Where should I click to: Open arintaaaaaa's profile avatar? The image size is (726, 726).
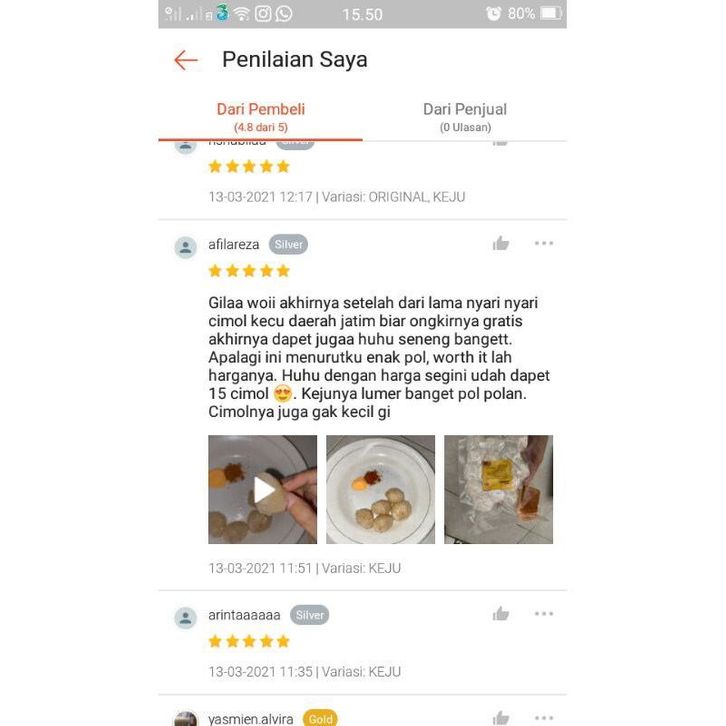(186, 617)
